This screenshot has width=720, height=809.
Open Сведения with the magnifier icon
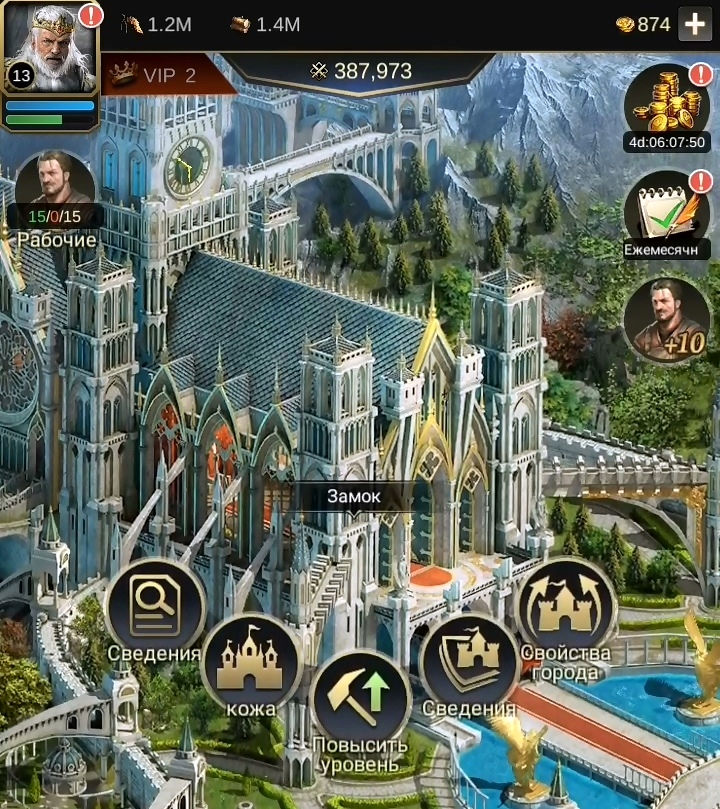[155, 605]
